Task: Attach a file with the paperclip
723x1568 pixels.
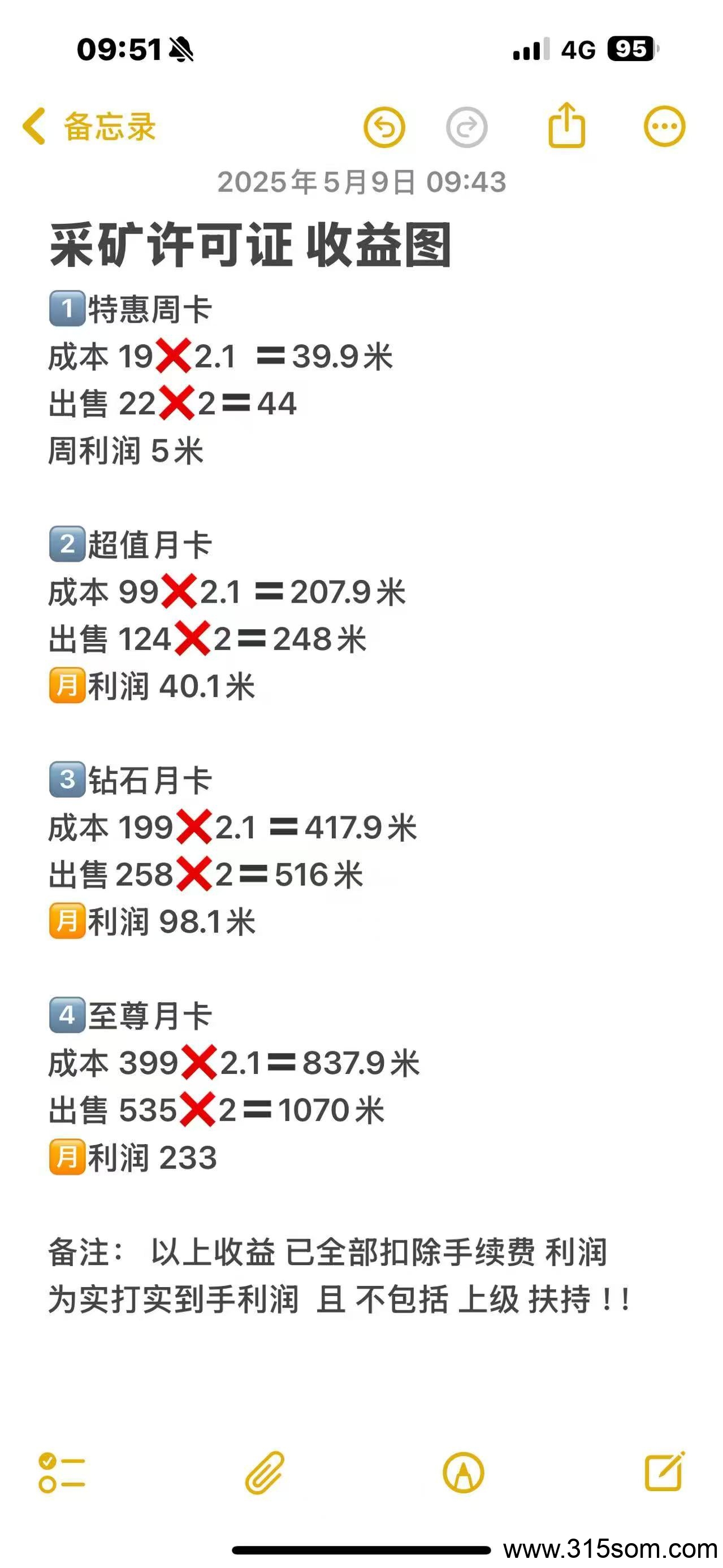Action: click(265, 1473)
